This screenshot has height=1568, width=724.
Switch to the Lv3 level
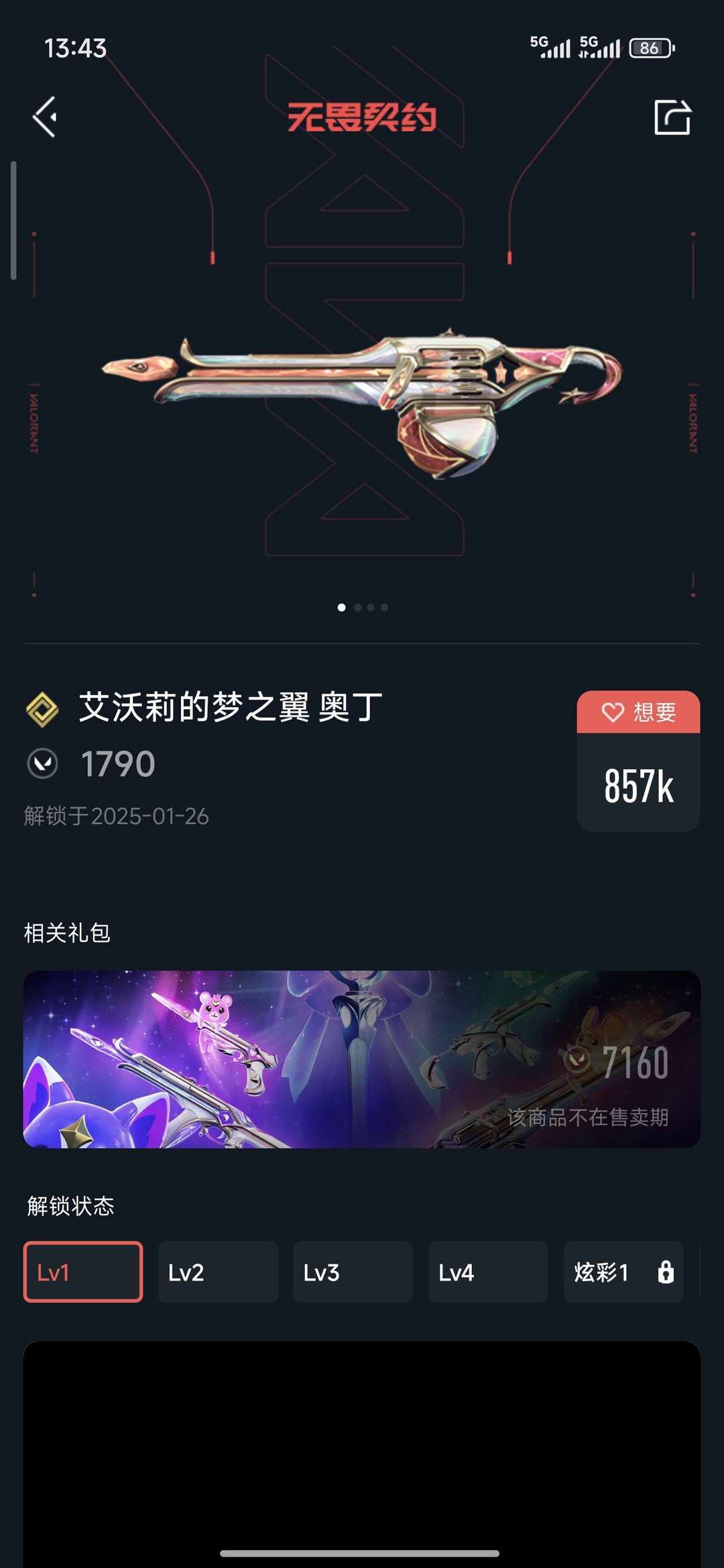coord(353,1272)
